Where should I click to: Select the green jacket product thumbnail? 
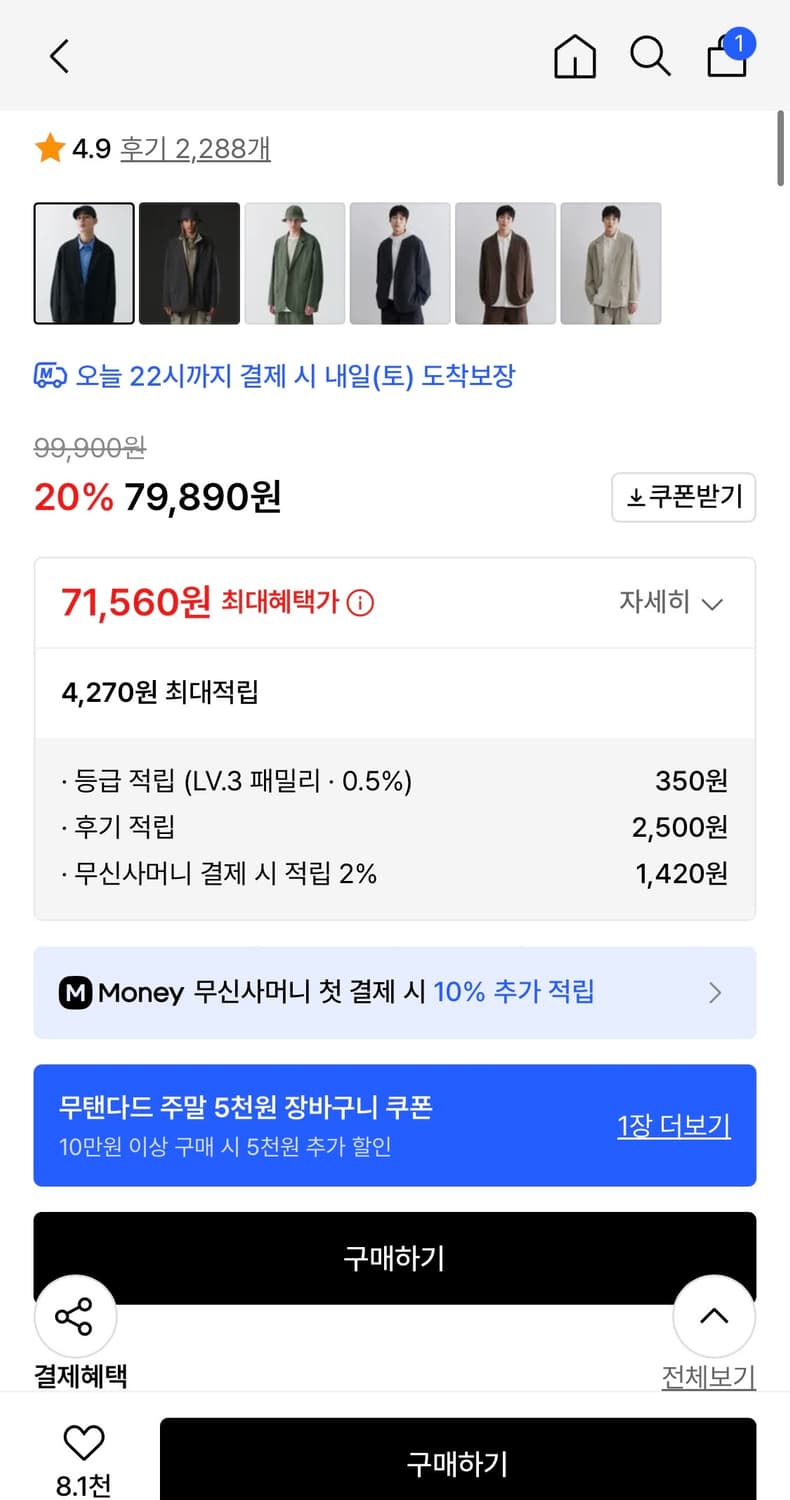pyautogui.click(x=294, y=263)
